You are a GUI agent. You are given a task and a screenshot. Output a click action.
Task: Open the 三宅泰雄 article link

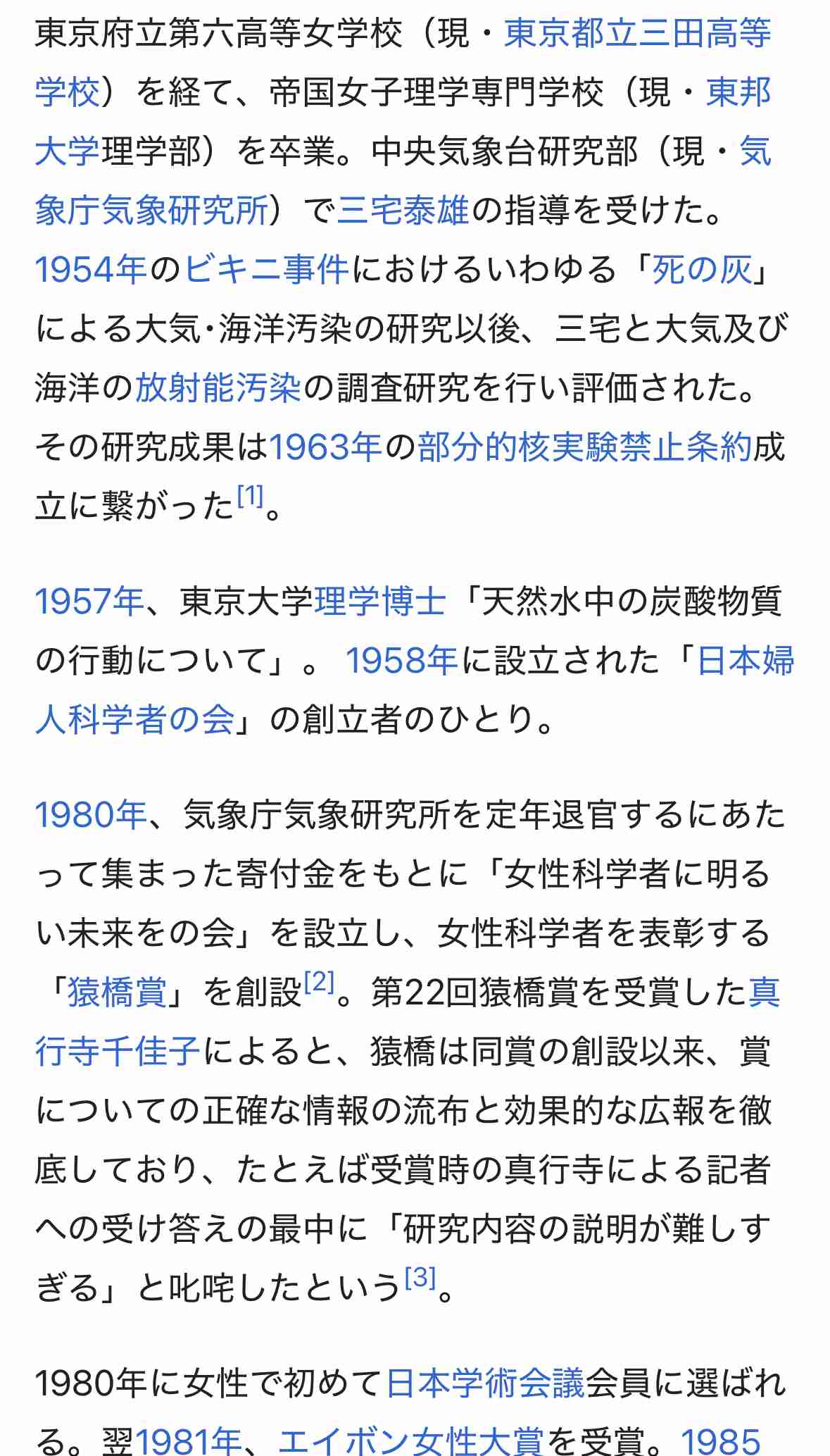pyautogui.click(x=403, y=211)
